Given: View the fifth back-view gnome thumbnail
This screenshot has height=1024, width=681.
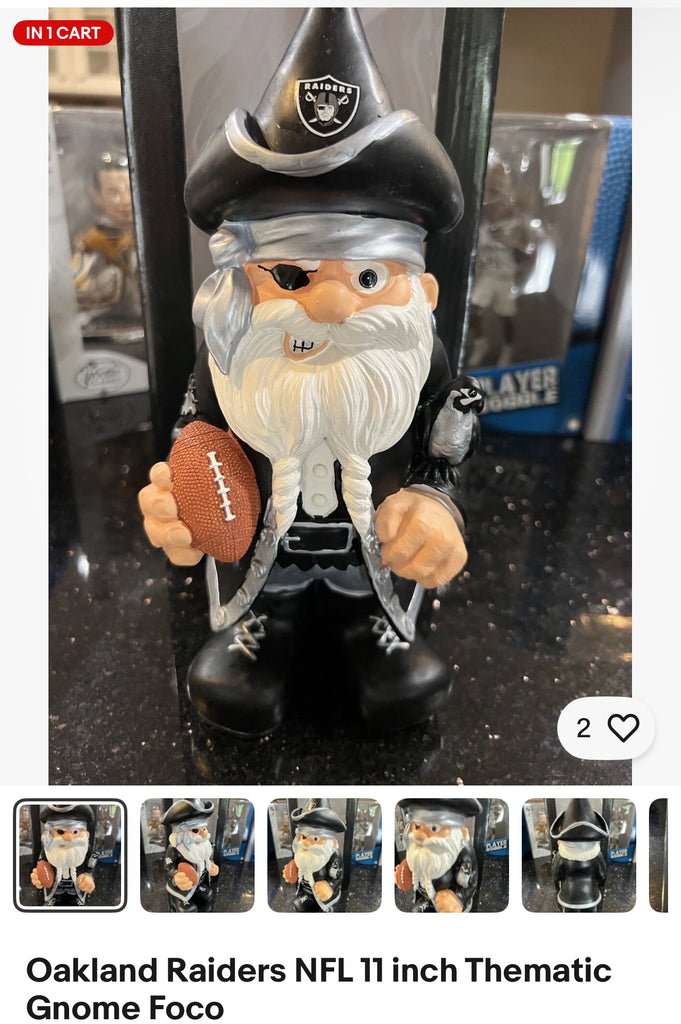Looking at the screenshot, I should [578, 855].
